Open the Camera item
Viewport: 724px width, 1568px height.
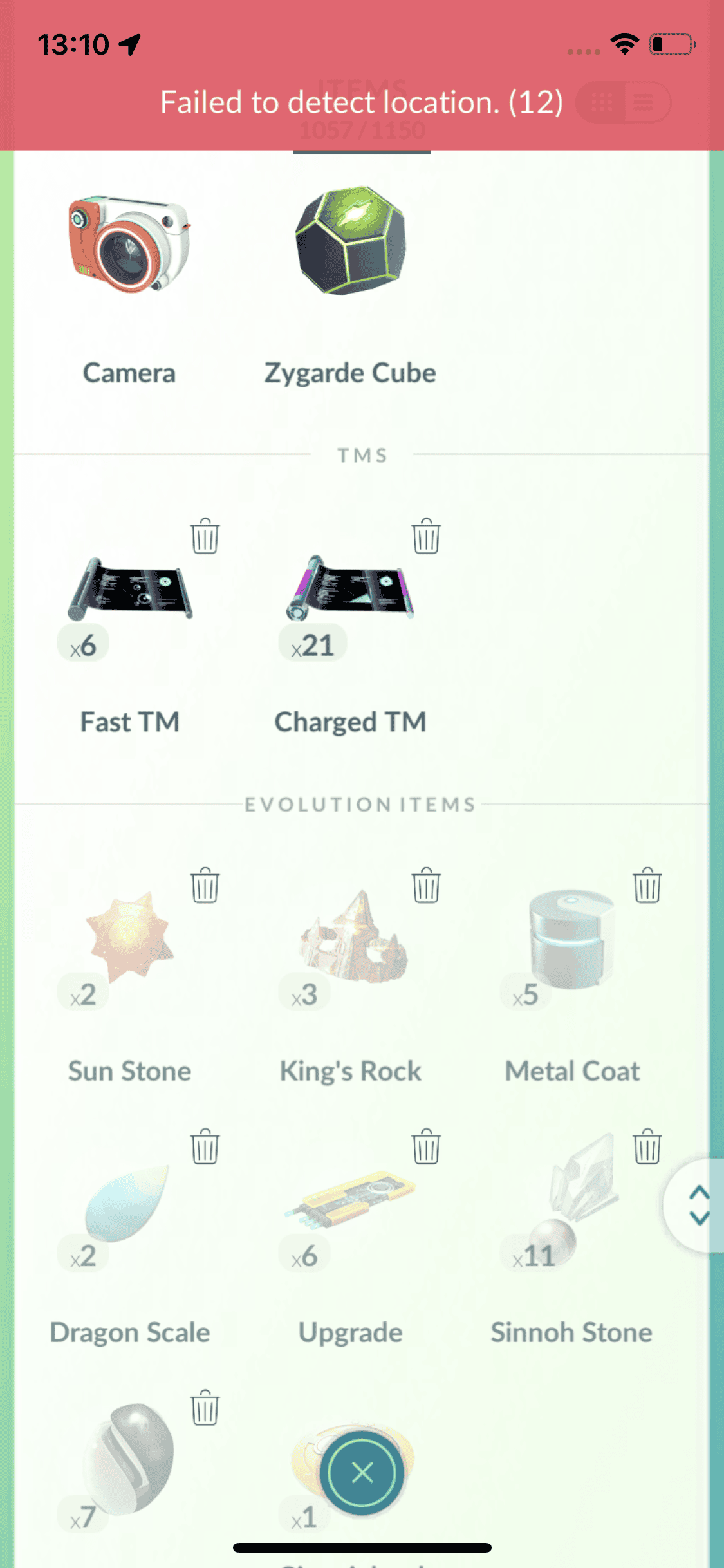tap(129, 245)
